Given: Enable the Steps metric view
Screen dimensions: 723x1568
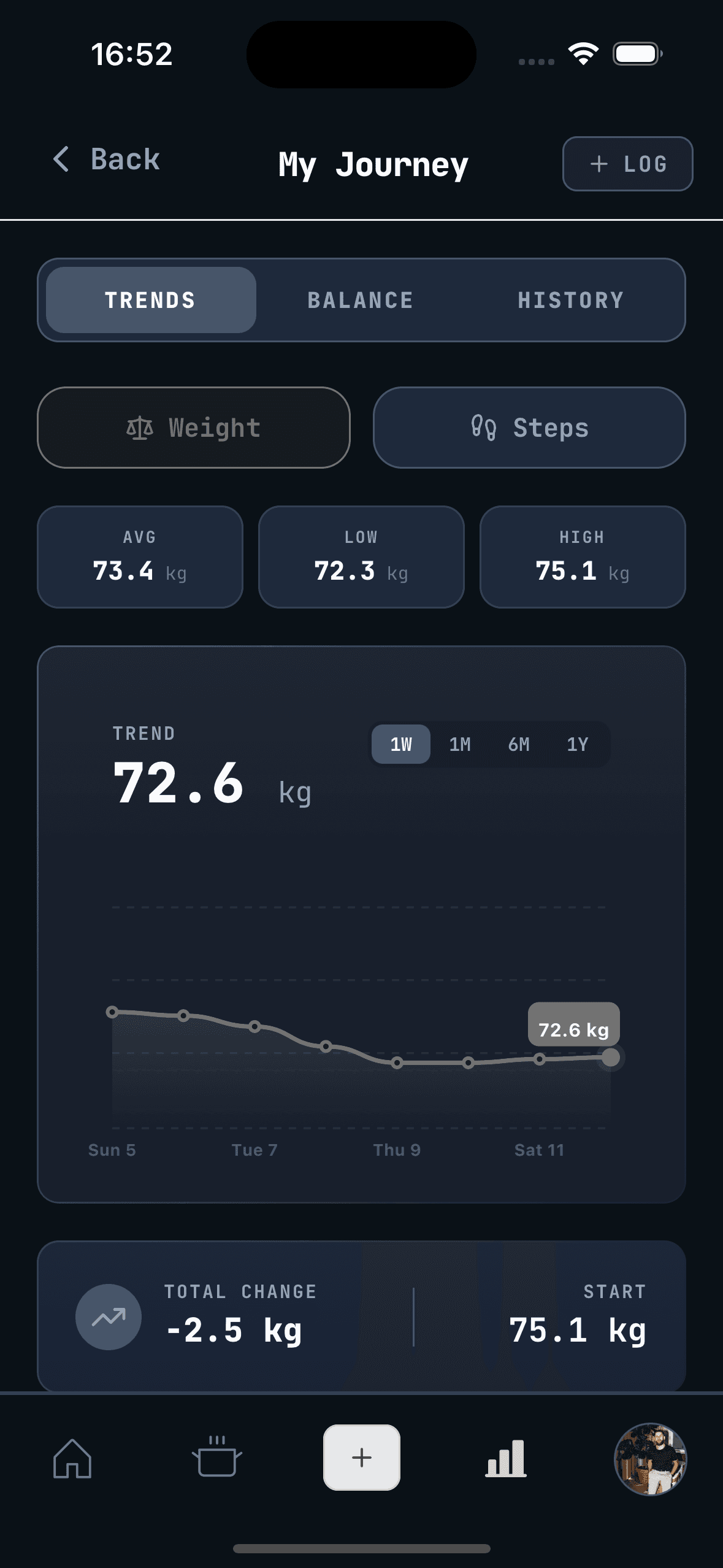Looking at the screenshot, I should pos(530,428).
